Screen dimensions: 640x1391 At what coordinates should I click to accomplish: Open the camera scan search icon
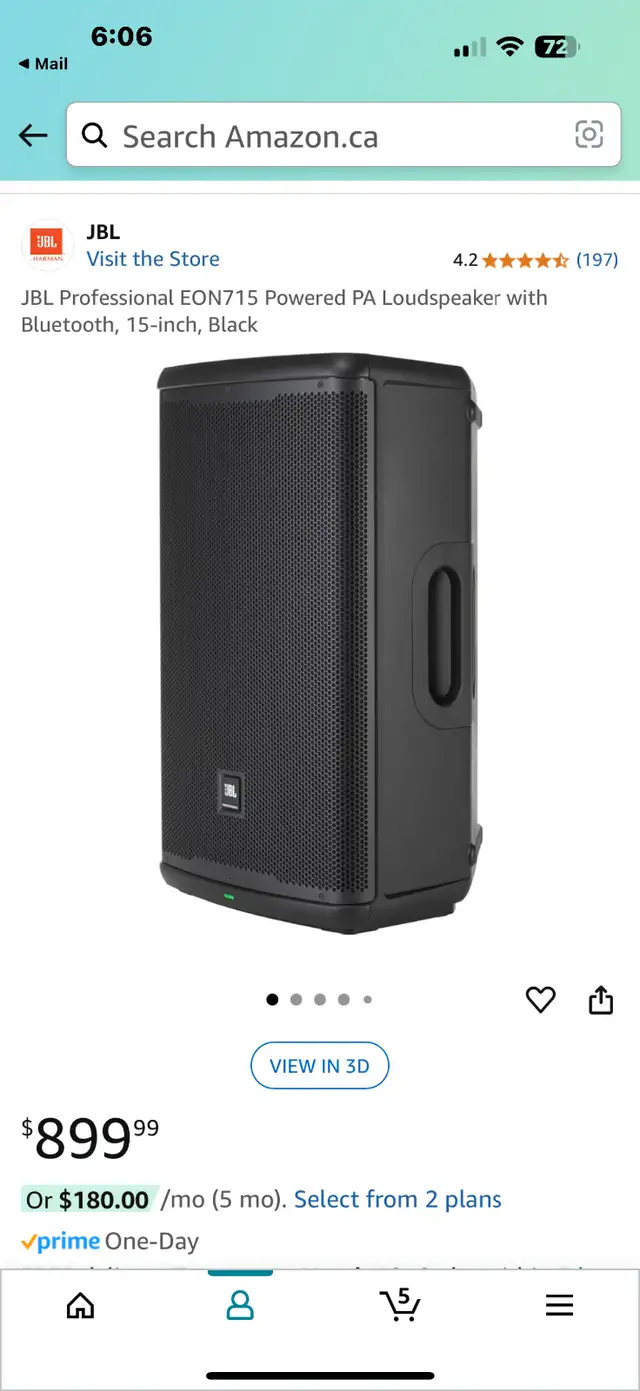[x=589, y=134]
